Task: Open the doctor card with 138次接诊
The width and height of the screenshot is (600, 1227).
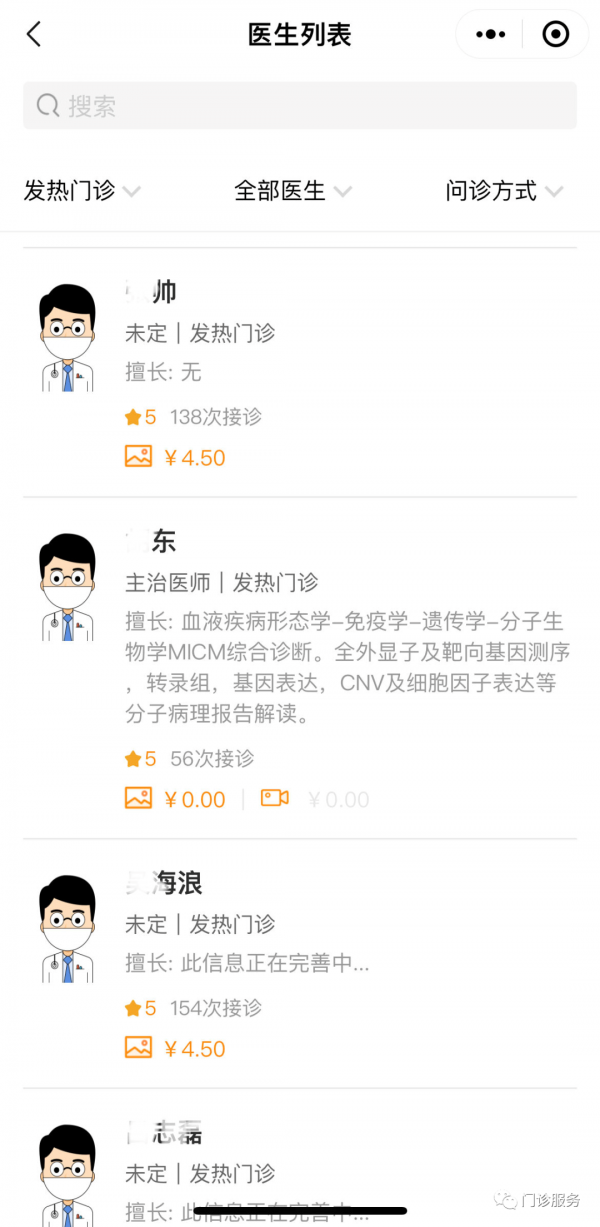Action: 300,373
